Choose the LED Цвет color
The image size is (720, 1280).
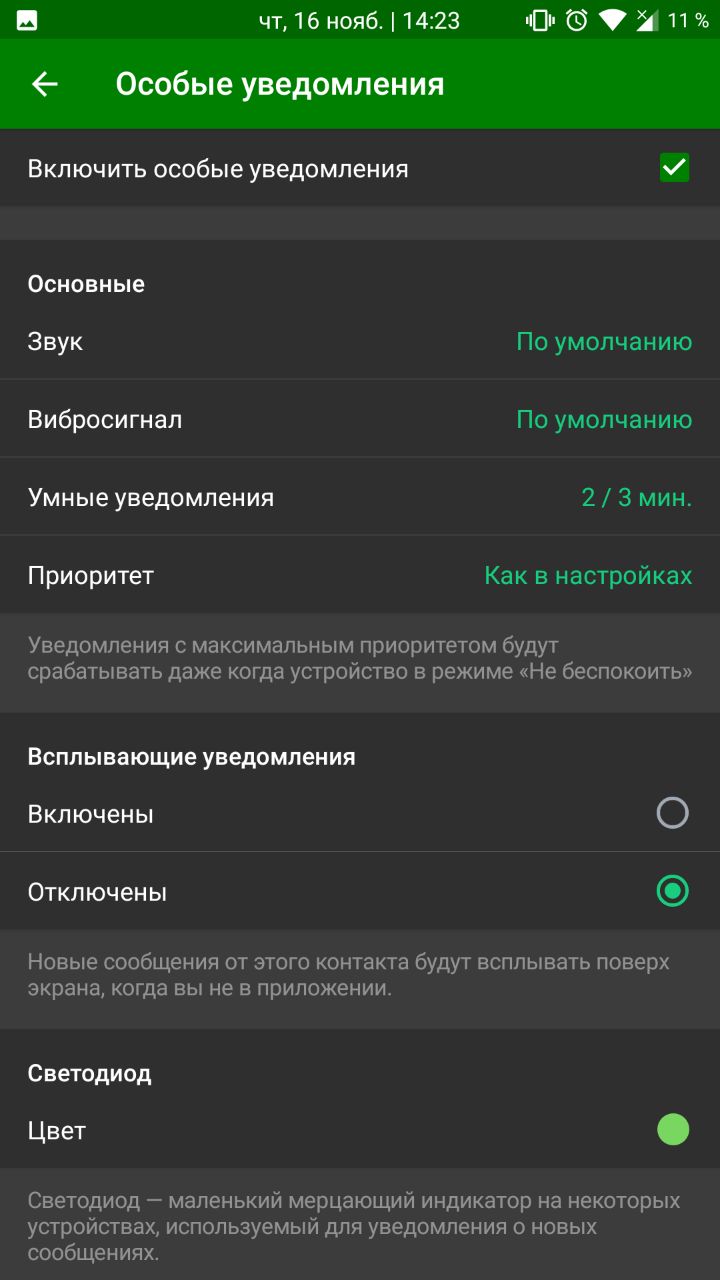click(672, 1130)
